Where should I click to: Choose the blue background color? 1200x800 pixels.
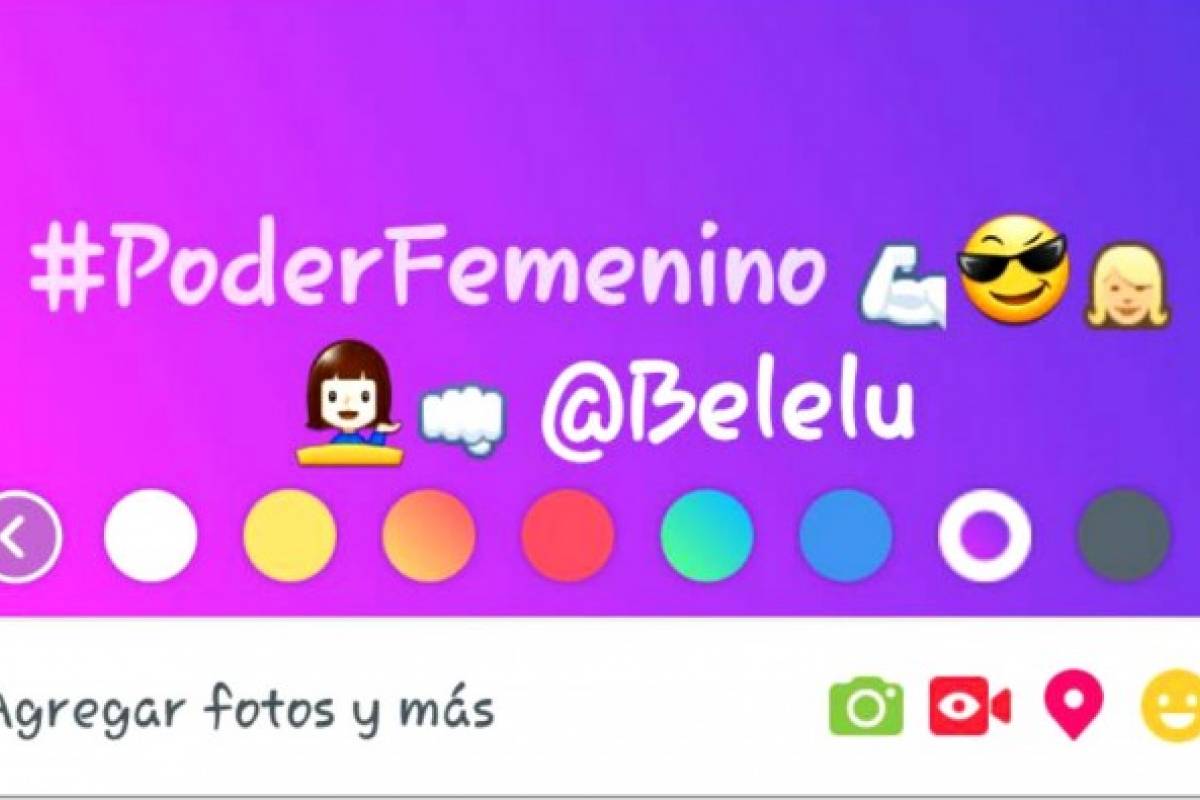pyautogui.click(x=846, y=536)
